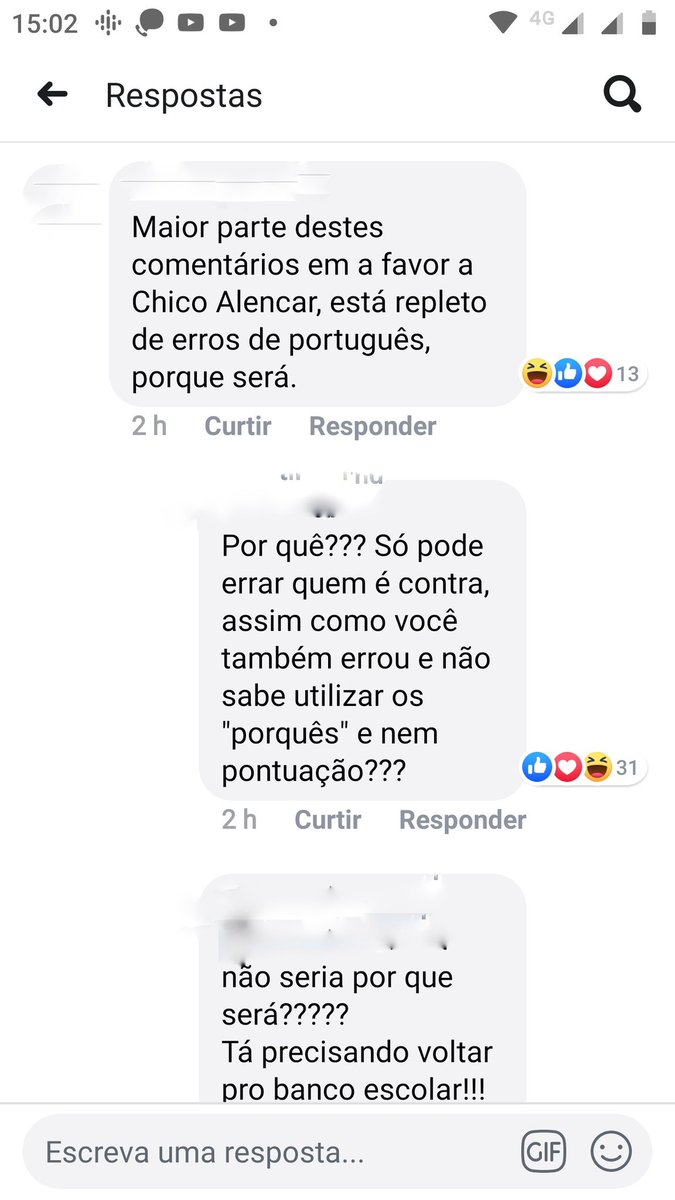The image size is (675, 1200).
Task: Tap Curtir under the "Por quê???" reply
Action: [x=328, y=820]
